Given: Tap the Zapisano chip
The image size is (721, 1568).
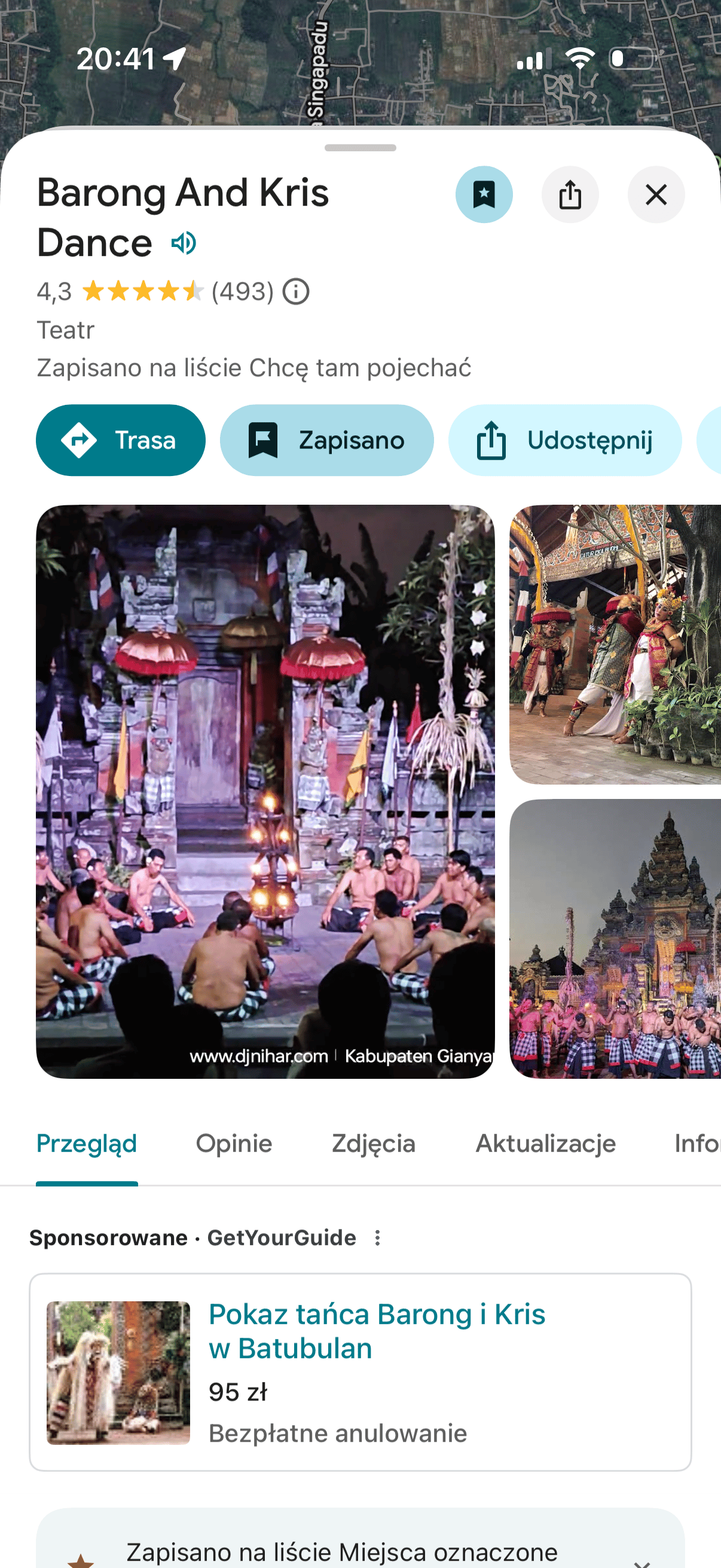Looking at the screenshot, I should pyautogui.click(x=327, y=440).
